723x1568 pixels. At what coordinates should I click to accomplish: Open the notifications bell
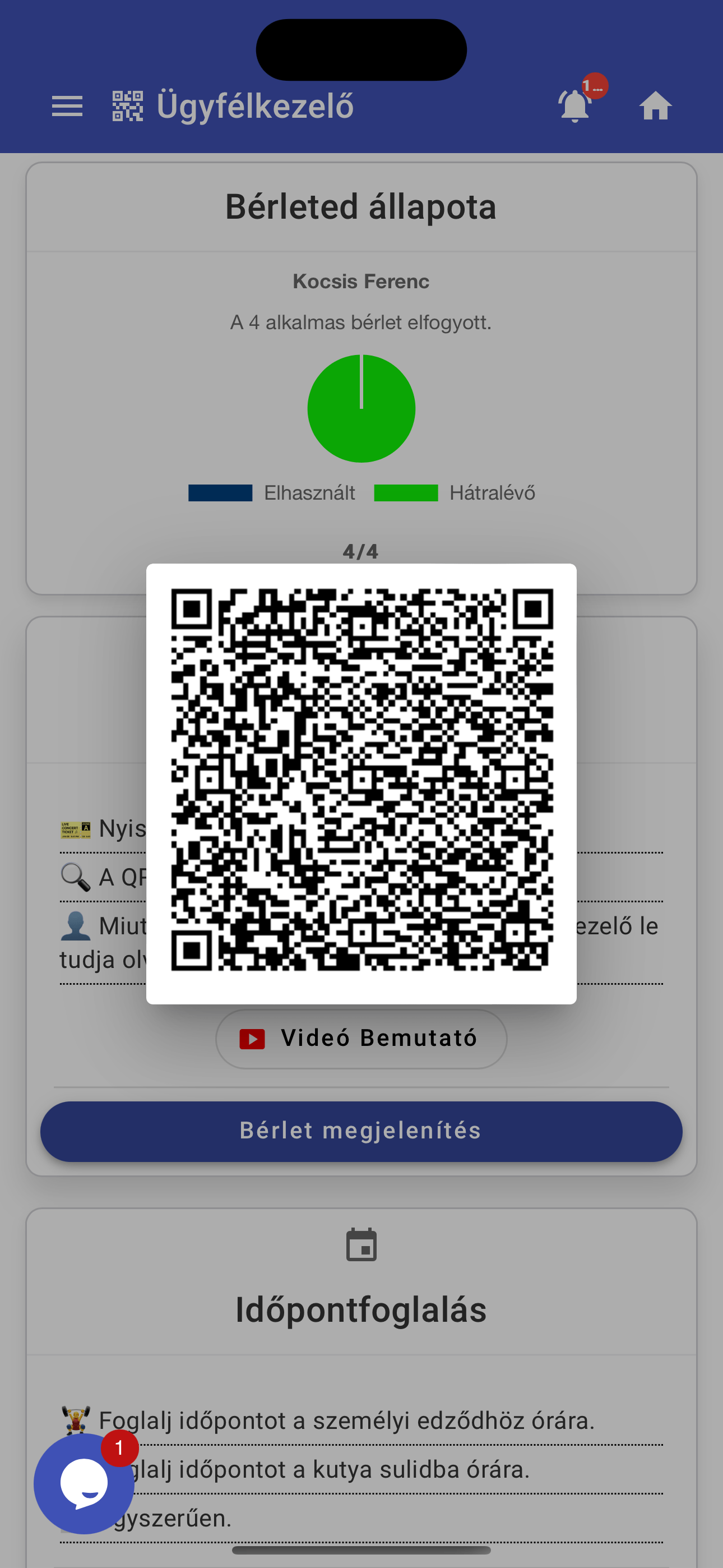(x=575, y=106)
